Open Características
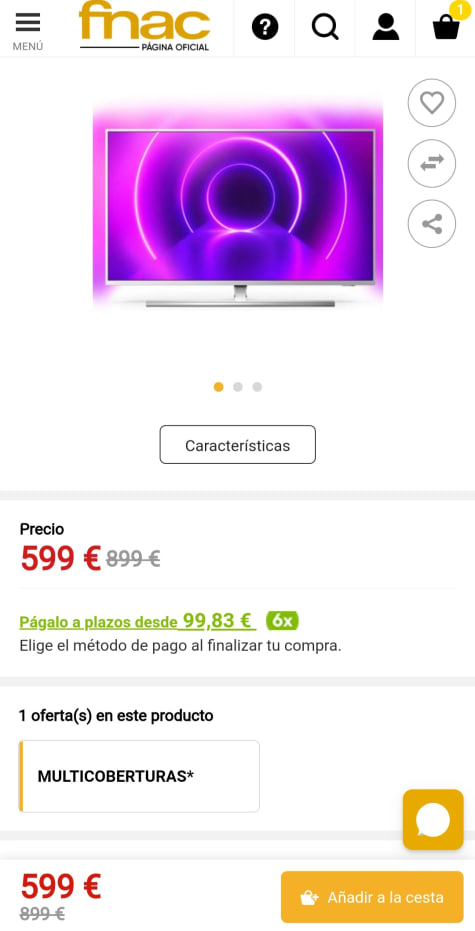 [238, 445]
